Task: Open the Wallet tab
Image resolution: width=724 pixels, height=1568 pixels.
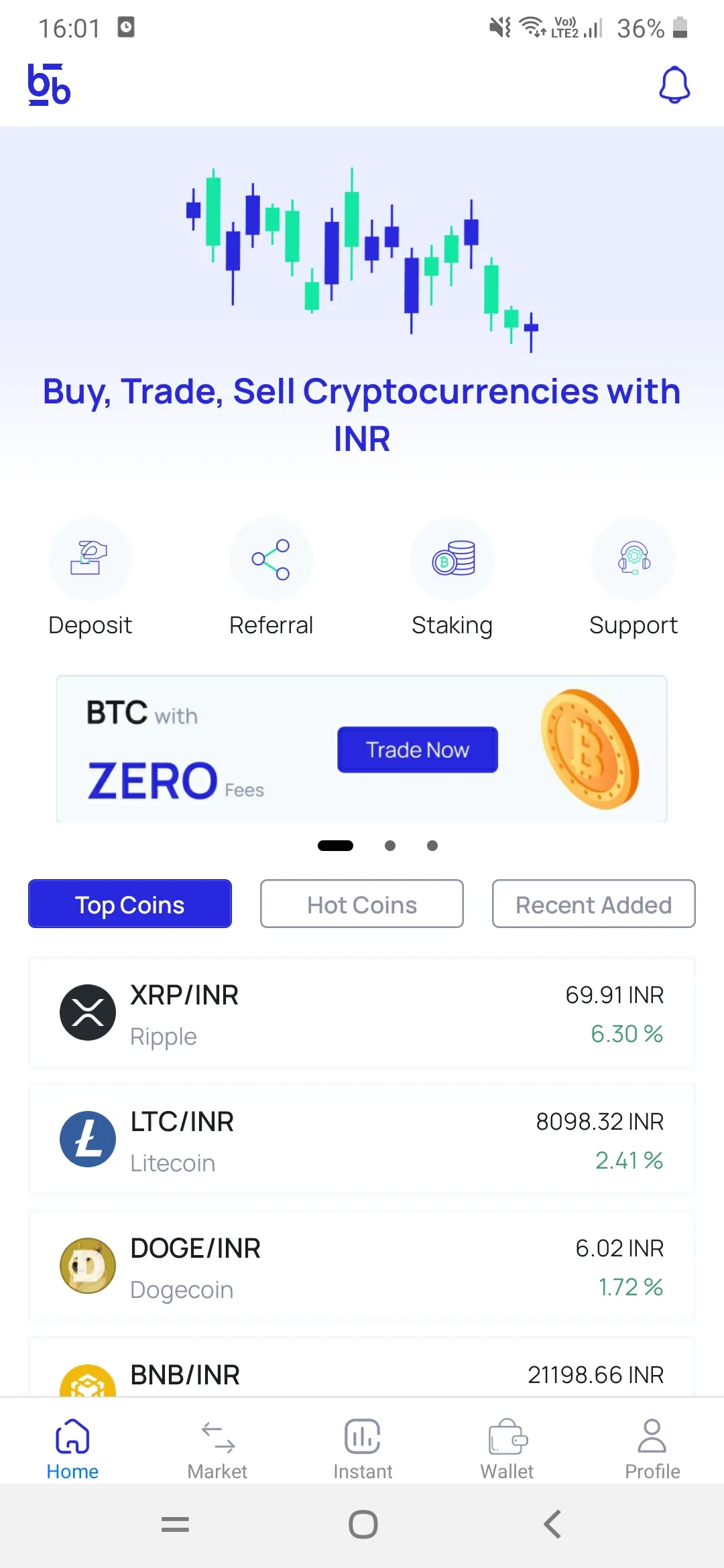Action: point(507,1449)
